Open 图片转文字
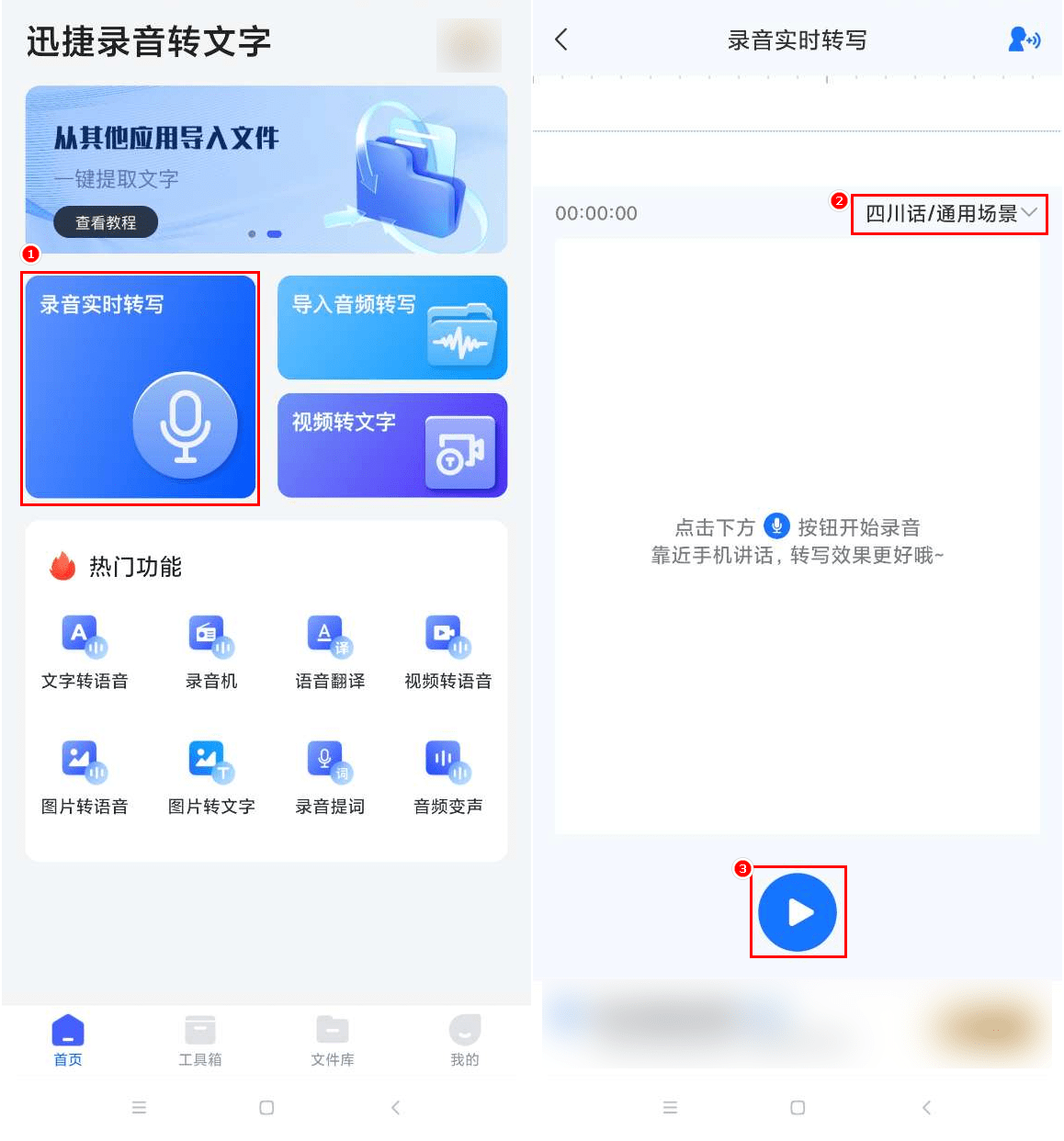Viewport: 1064px width, 1141px height. pyautogui.click(x=211, y=777)
